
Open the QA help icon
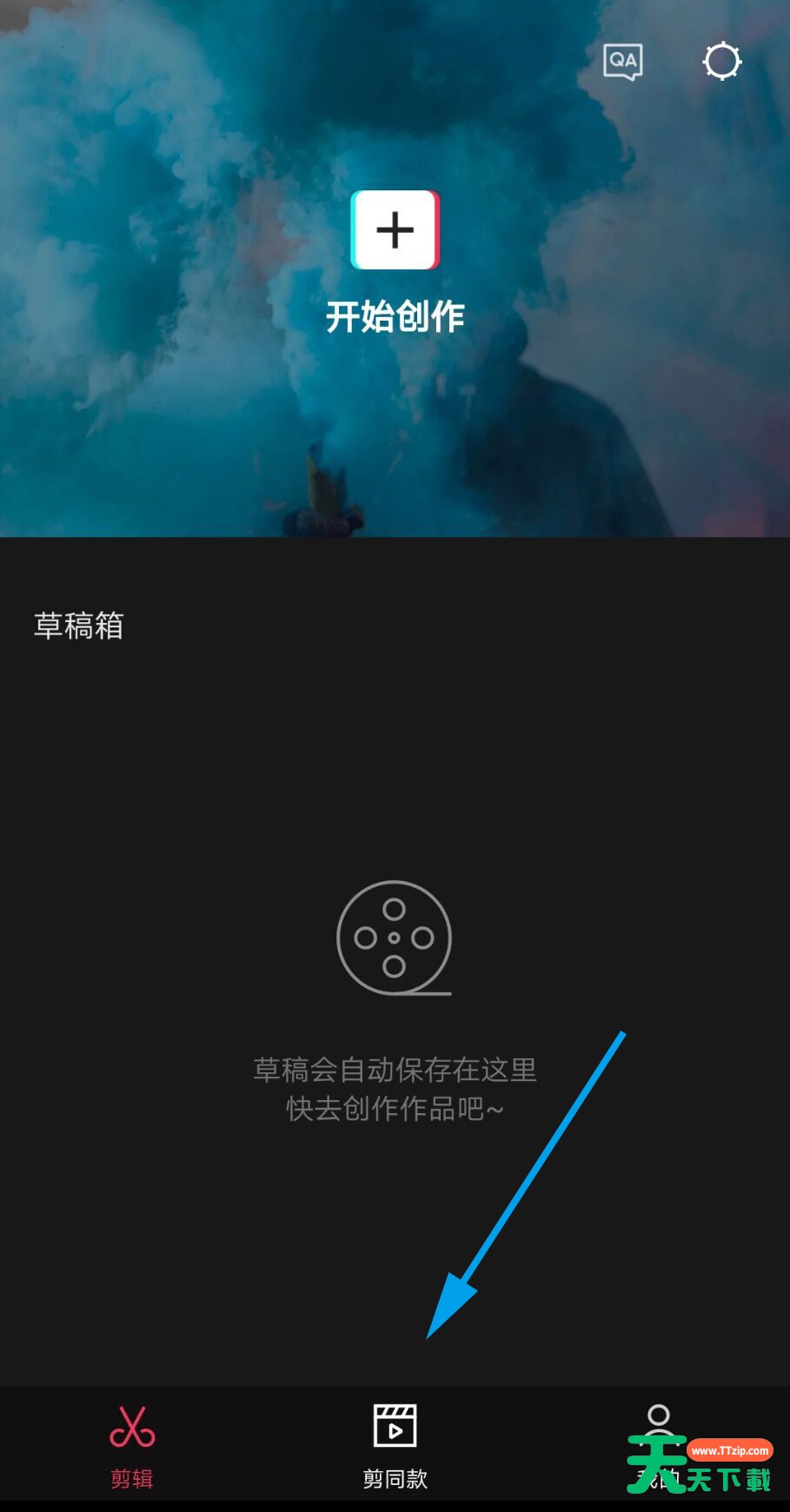coord(623,62)
